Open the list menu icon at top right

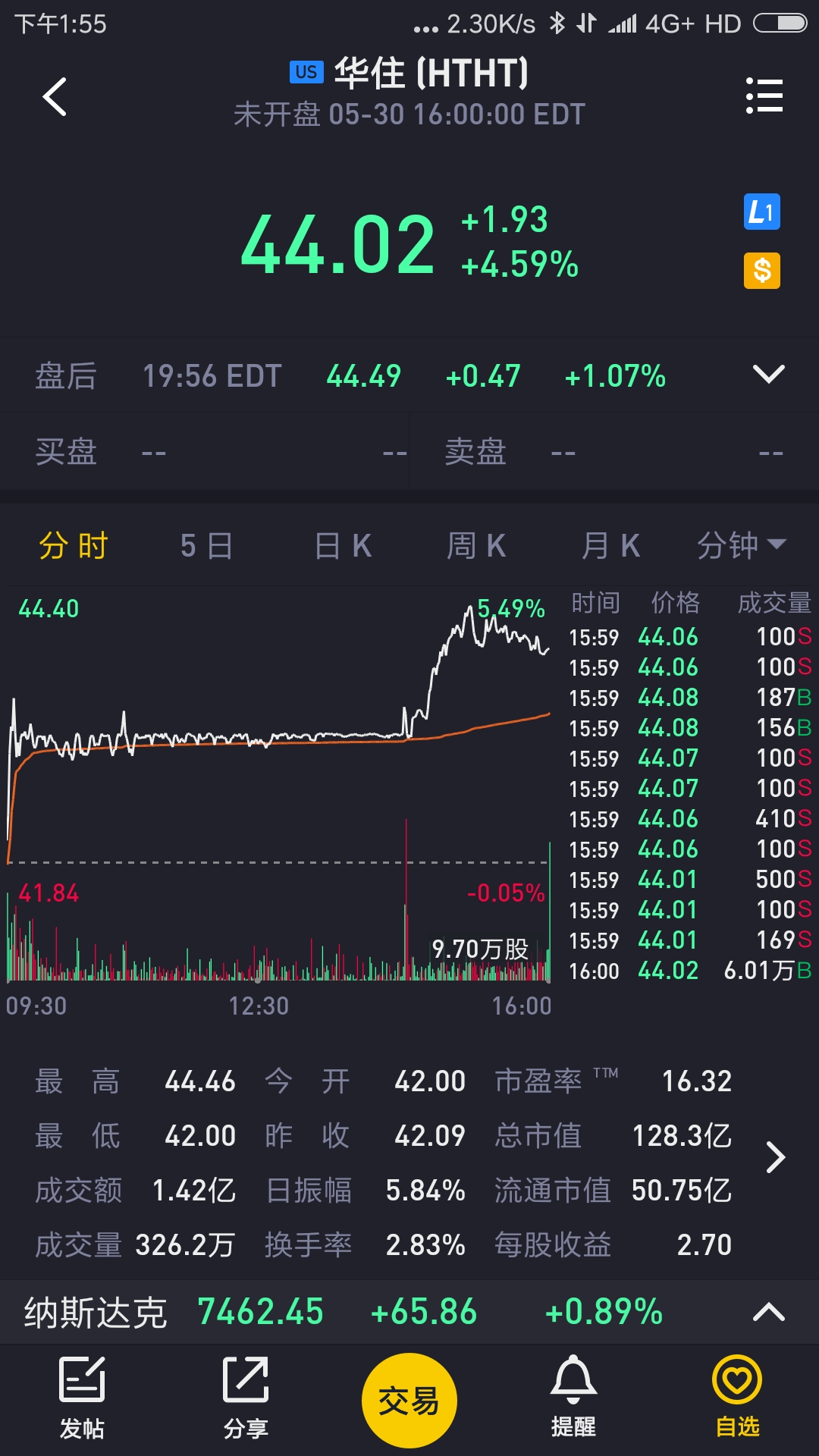point(764,96)
